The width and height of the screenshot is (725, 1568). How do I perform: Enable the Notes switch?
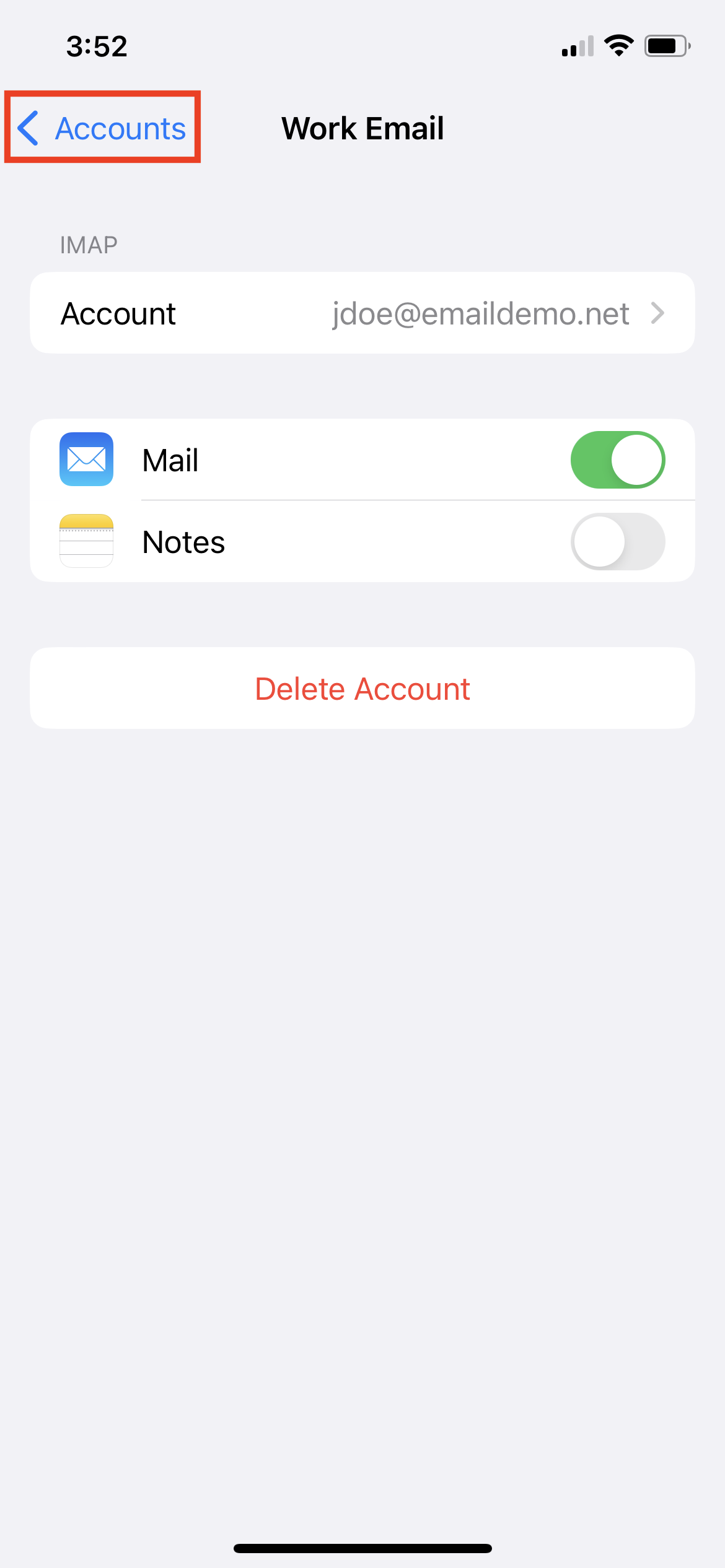pos(617,542)
